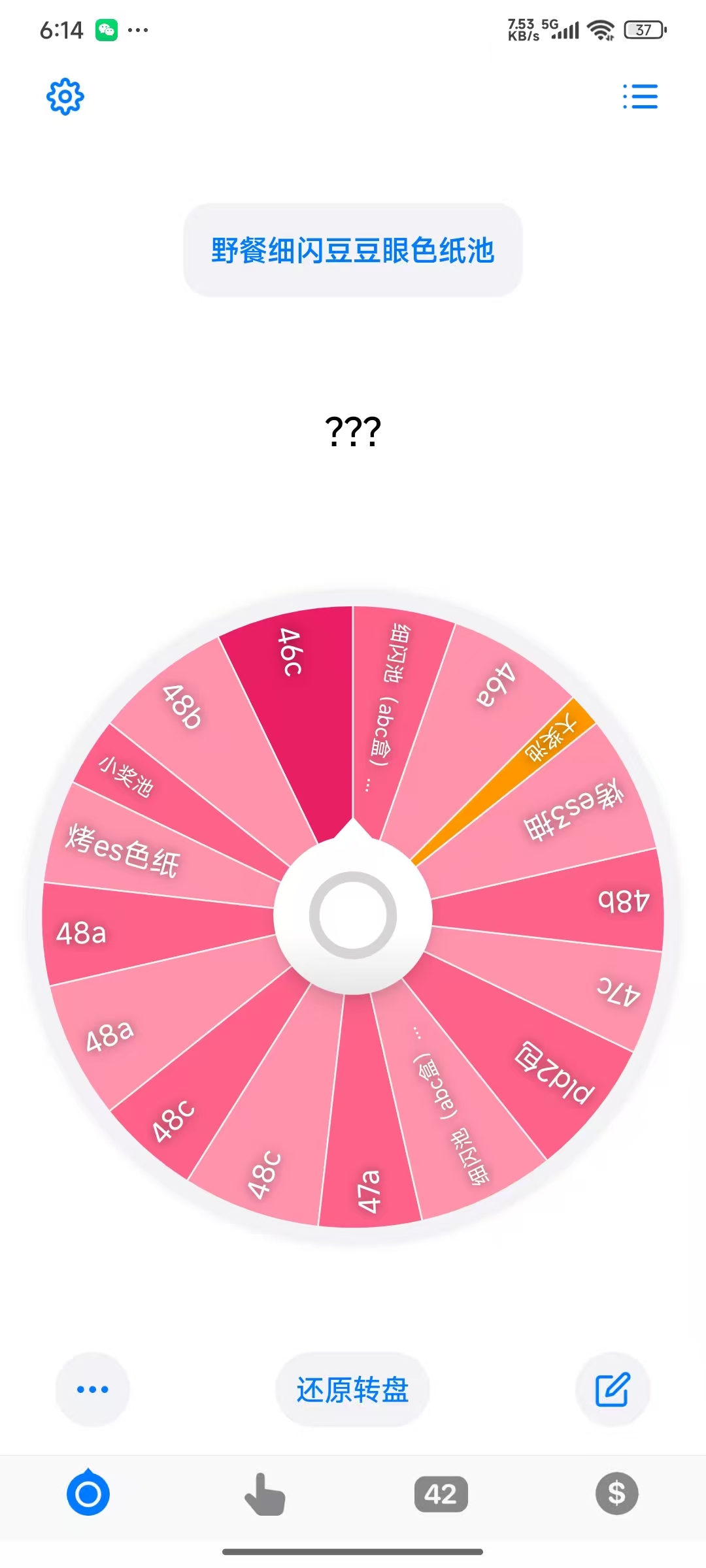The height and width of the screenshot is (1568, 706).
Task: Switch to the finger tap tab
Action: [x=265, y=1494]
